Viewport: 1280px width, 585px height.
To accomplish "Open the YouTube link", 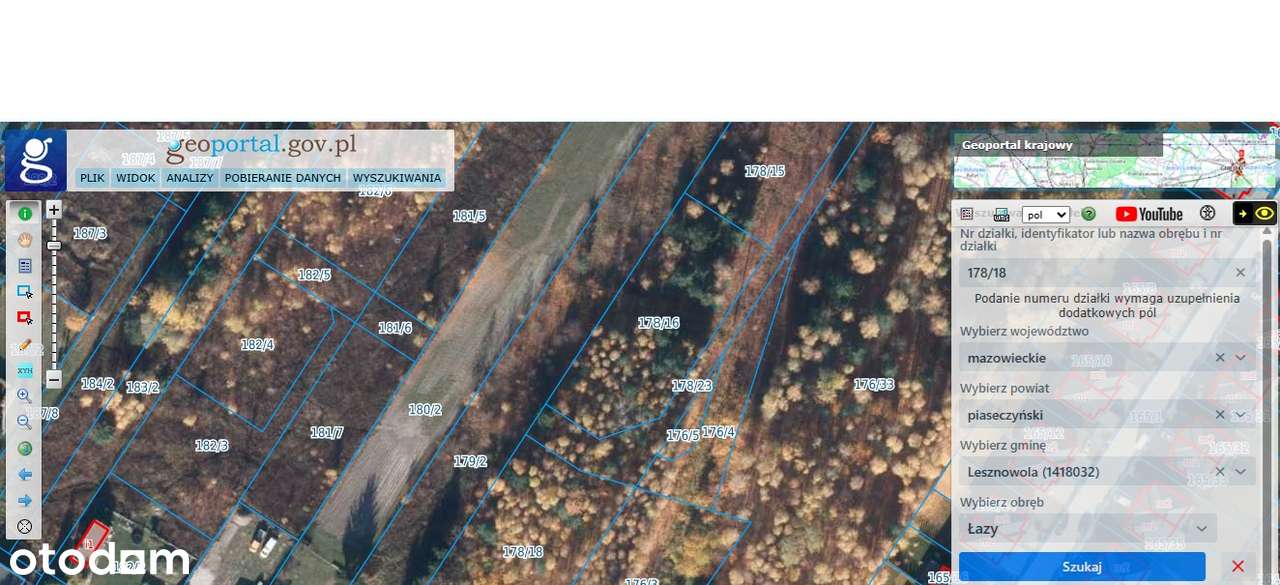I will (x=1149, y=214).
